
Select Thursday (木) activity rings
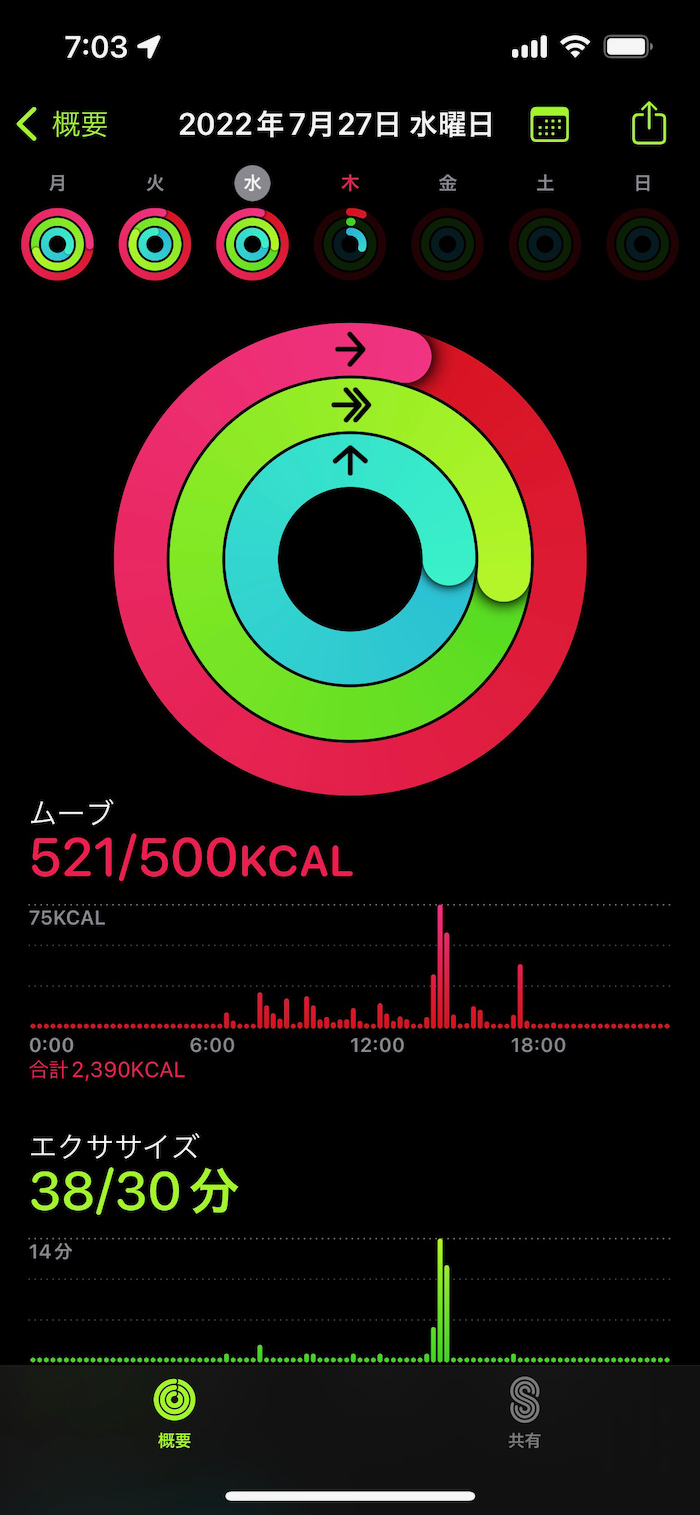click(x=350, y=244)
